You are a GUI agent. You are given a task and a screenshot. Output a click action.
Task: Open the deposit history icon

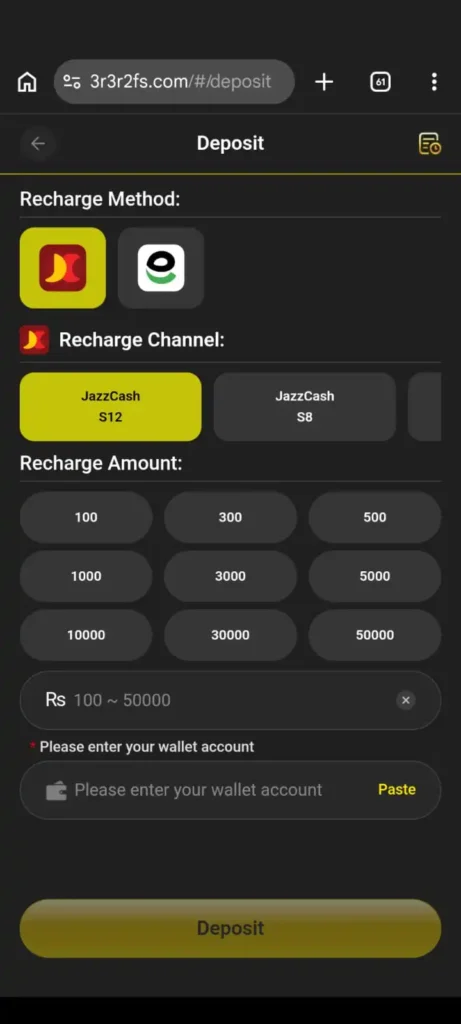coord(430,144)
